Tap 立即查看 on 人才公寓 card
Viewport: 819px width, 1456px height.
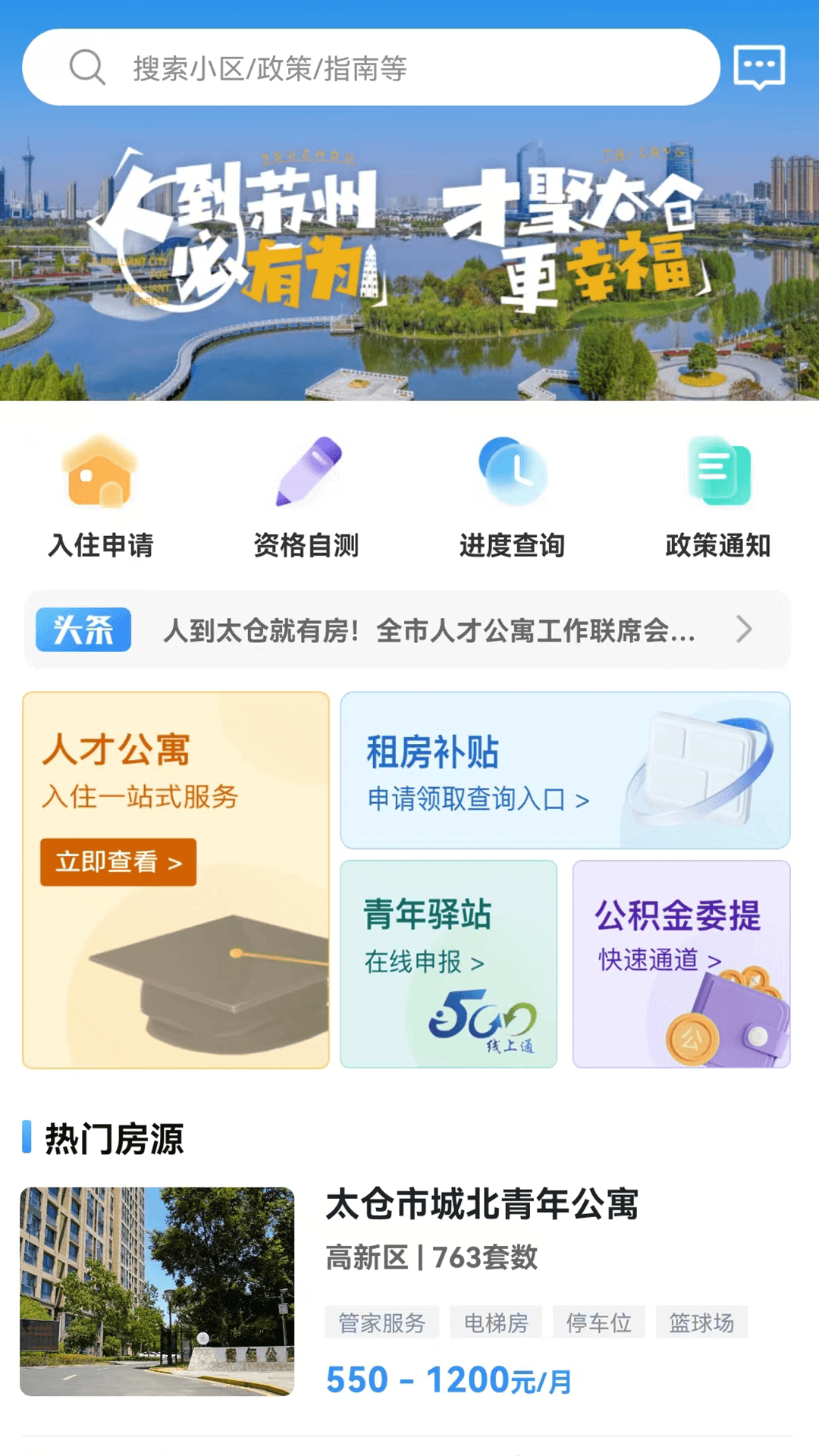pos(119,862)
